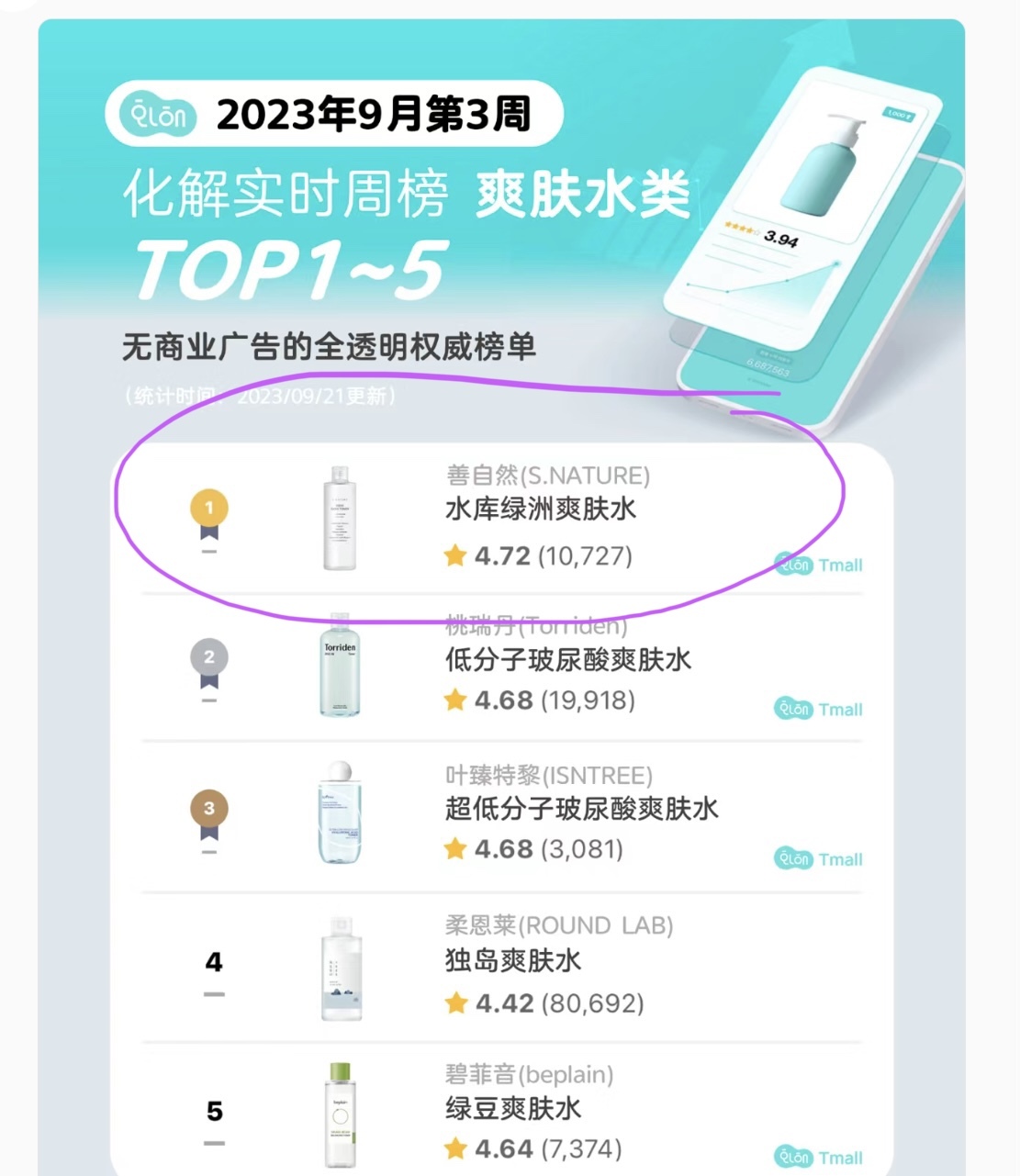Select the TOP 1~5 heading
The image size is (1020, 1176).
(x=294, y=271)
